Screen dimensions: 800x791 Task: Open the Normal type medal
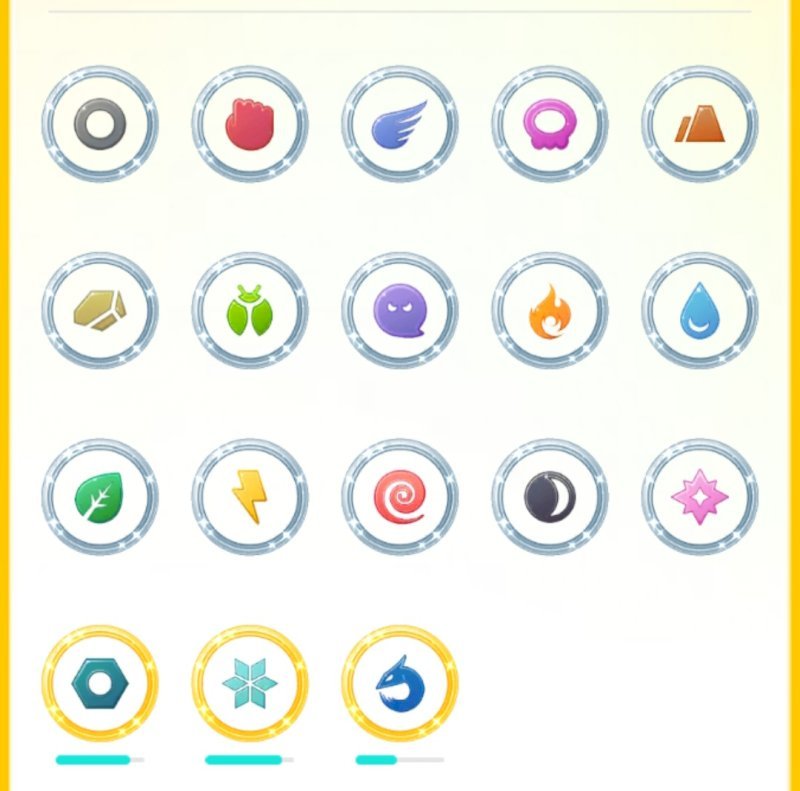click(x=100, y=124)
